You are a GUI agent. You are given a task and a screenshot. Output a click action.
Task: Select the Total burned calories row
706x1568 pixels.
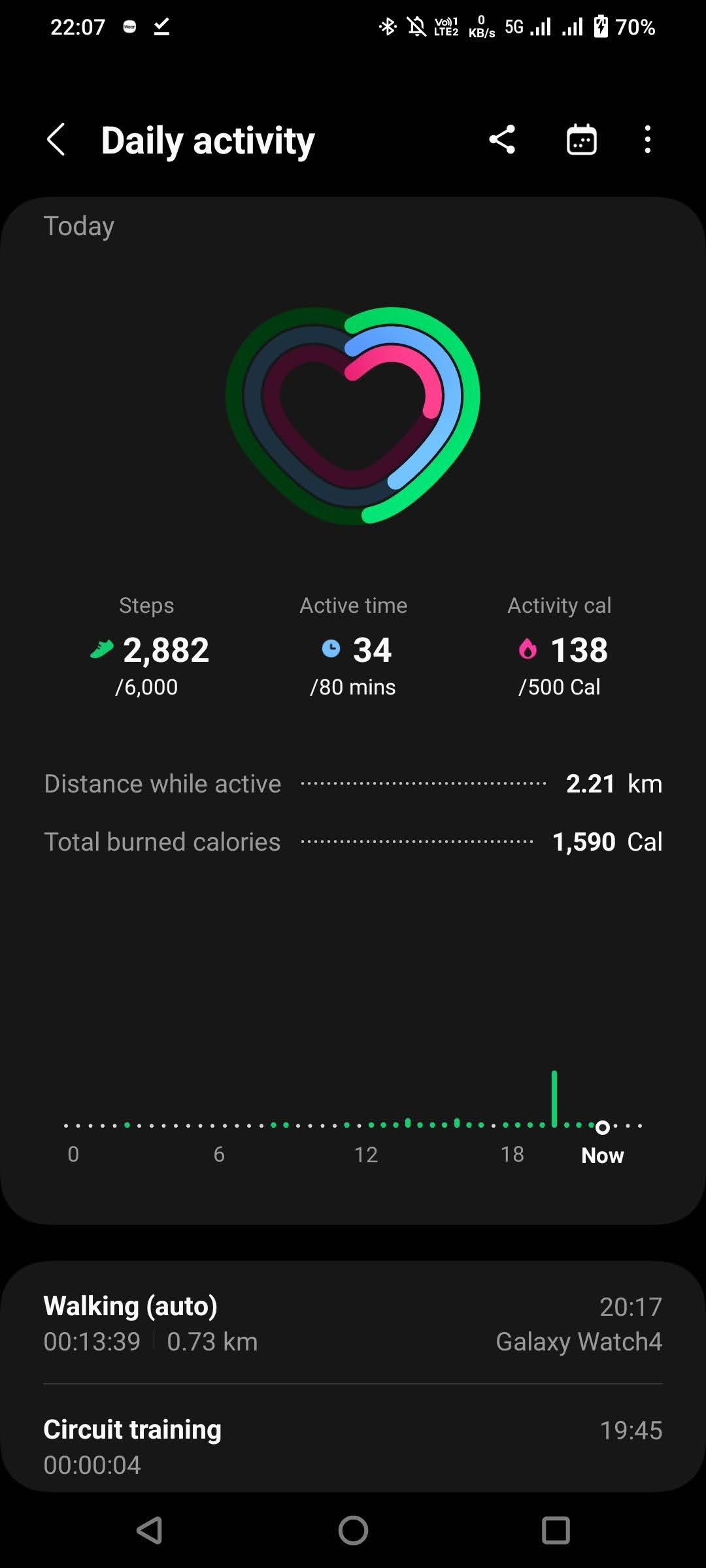pyautogui.click(x=353, y=841)
